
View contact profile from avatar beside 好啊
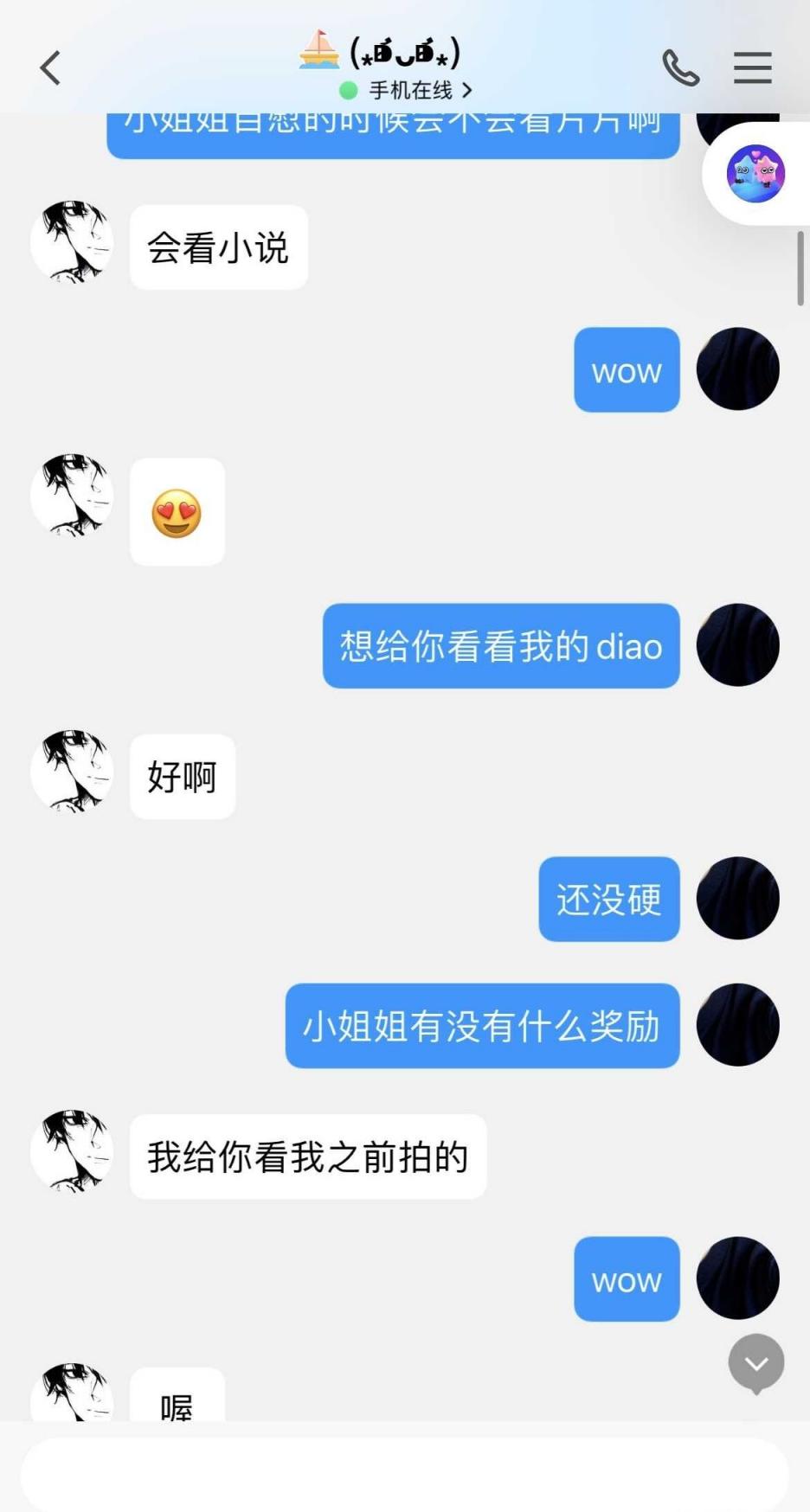click(x=72, y=772)
